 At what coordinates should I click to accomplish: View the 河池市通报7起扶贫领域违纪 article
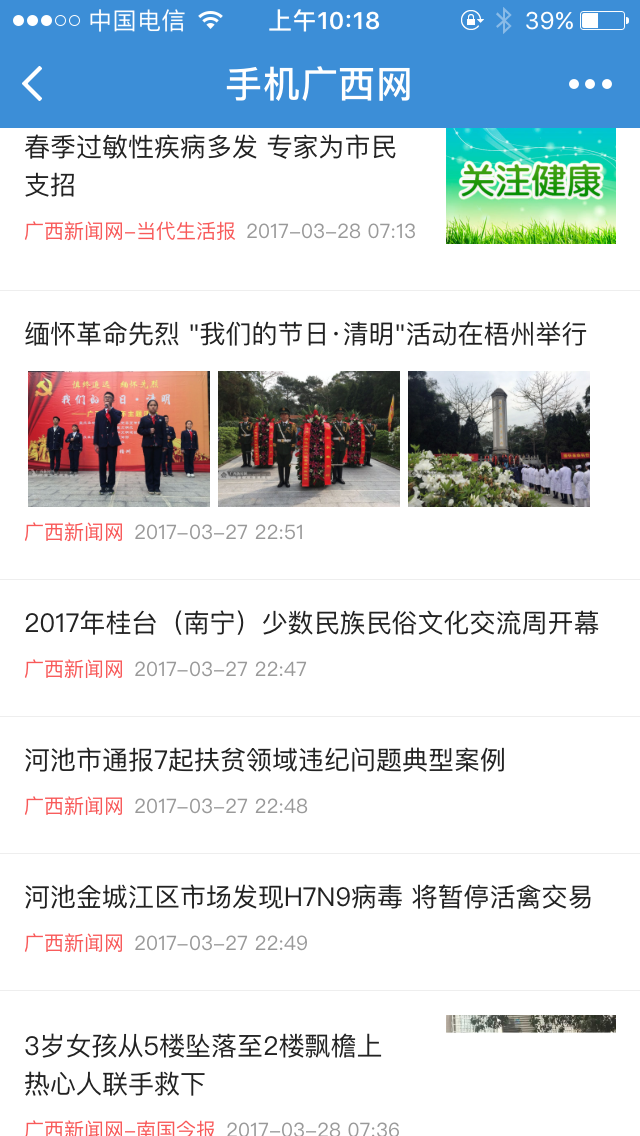click(265, 761)
